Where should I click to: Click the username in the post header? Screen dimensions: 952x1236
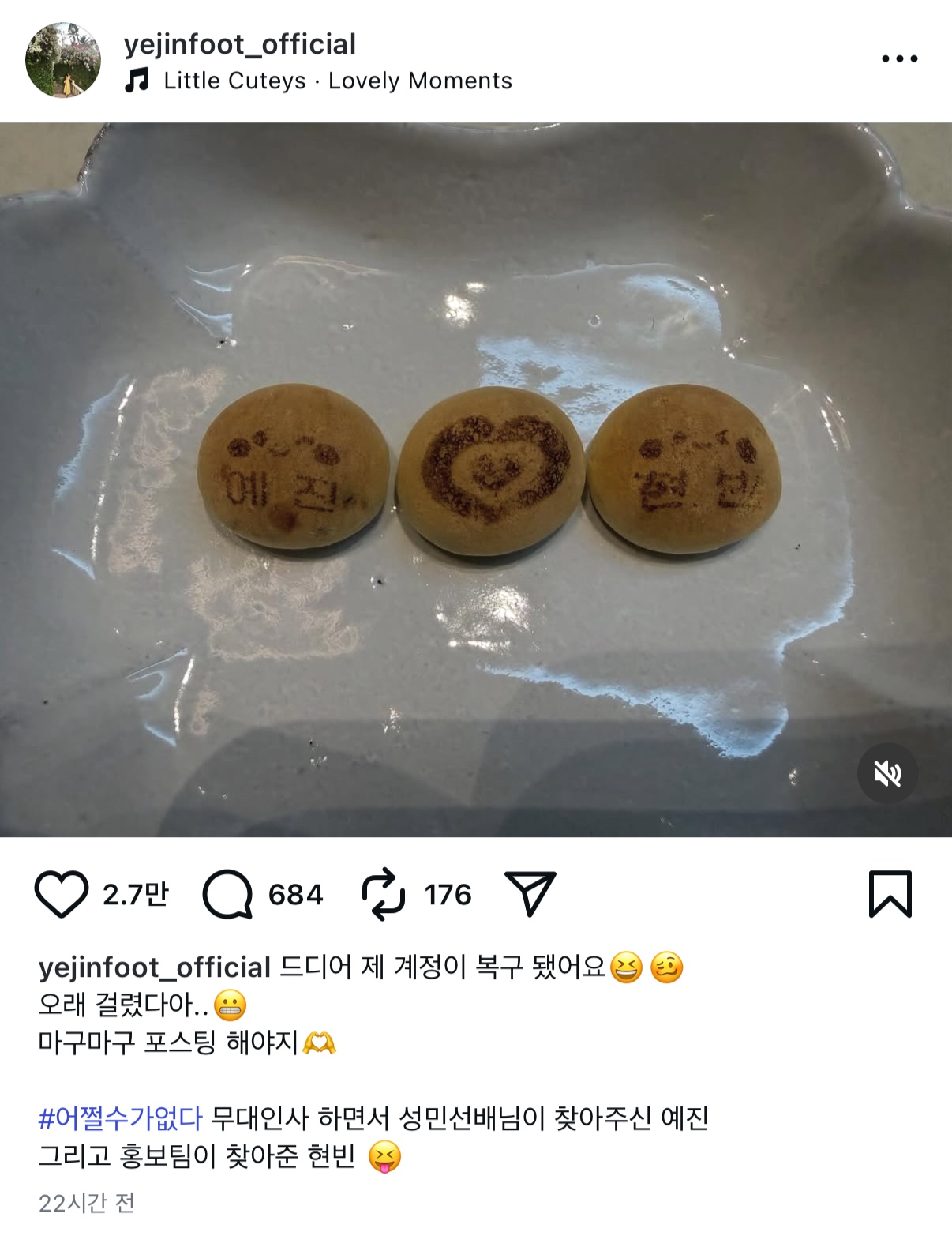[x=239, y=45]
